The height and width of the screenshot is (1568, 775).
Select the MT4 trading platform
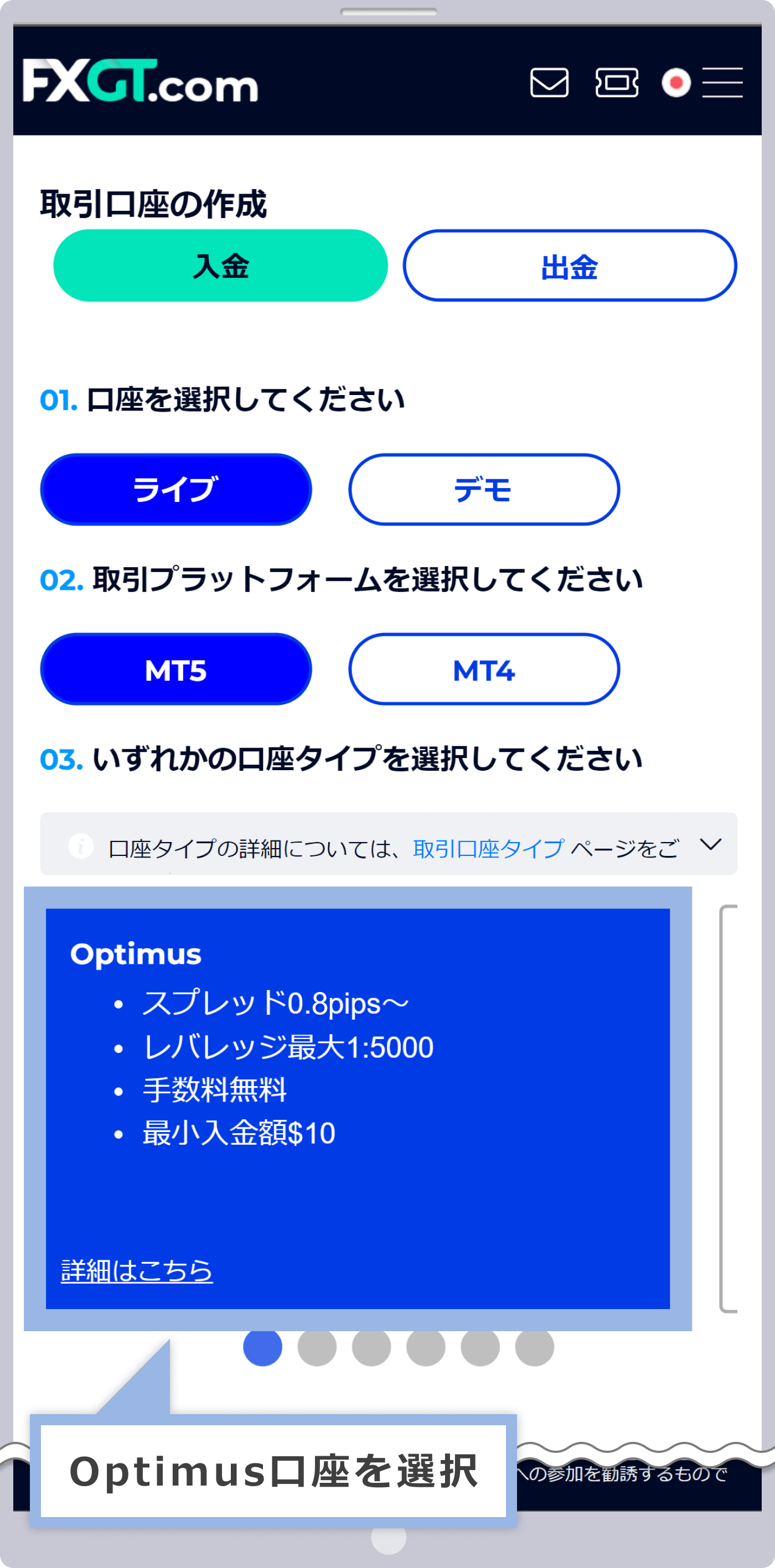click(483, 670)
